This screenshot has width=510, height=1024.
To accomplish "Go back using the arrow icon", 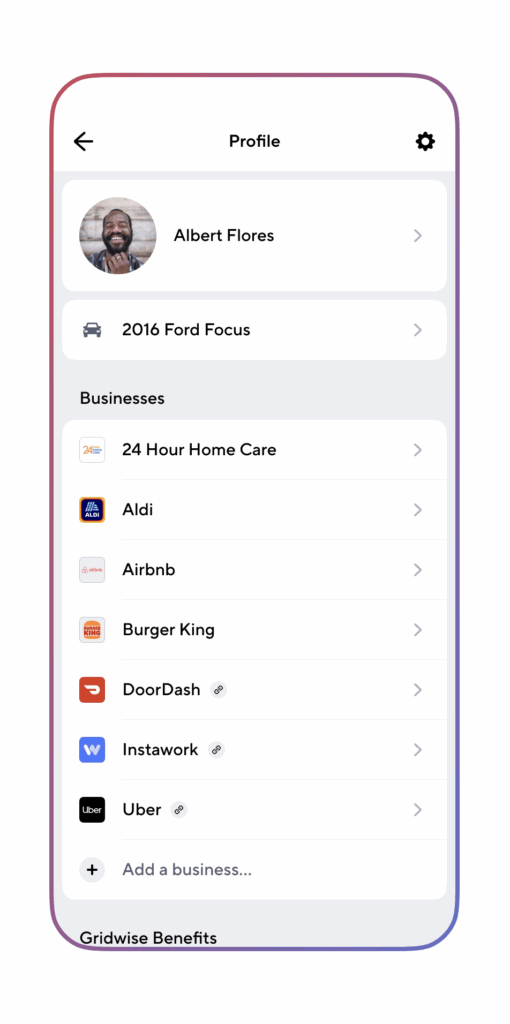I will 83,141.
